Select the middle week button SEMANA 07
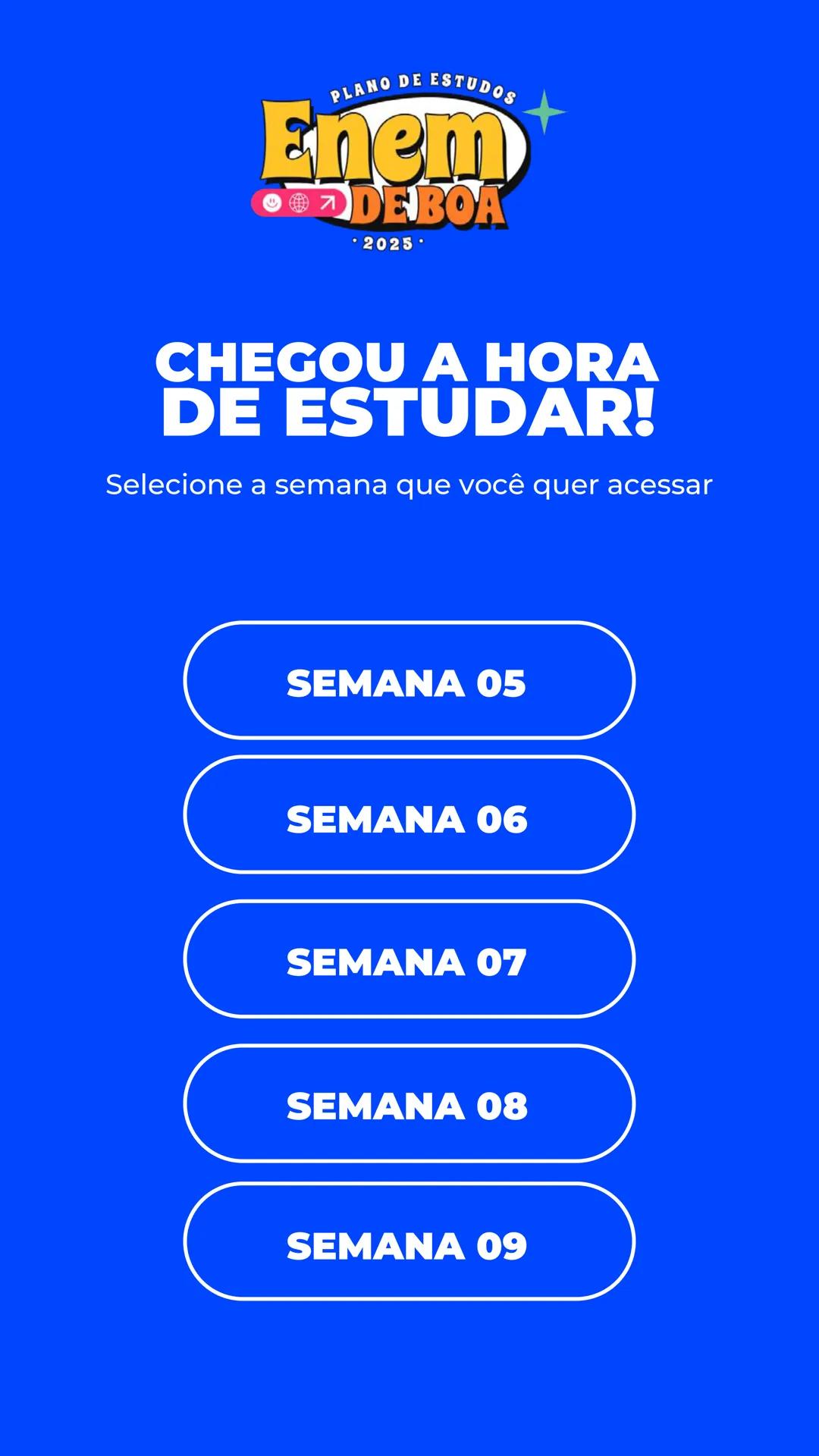Viewport: 819px width, 1456px height. 408,962
